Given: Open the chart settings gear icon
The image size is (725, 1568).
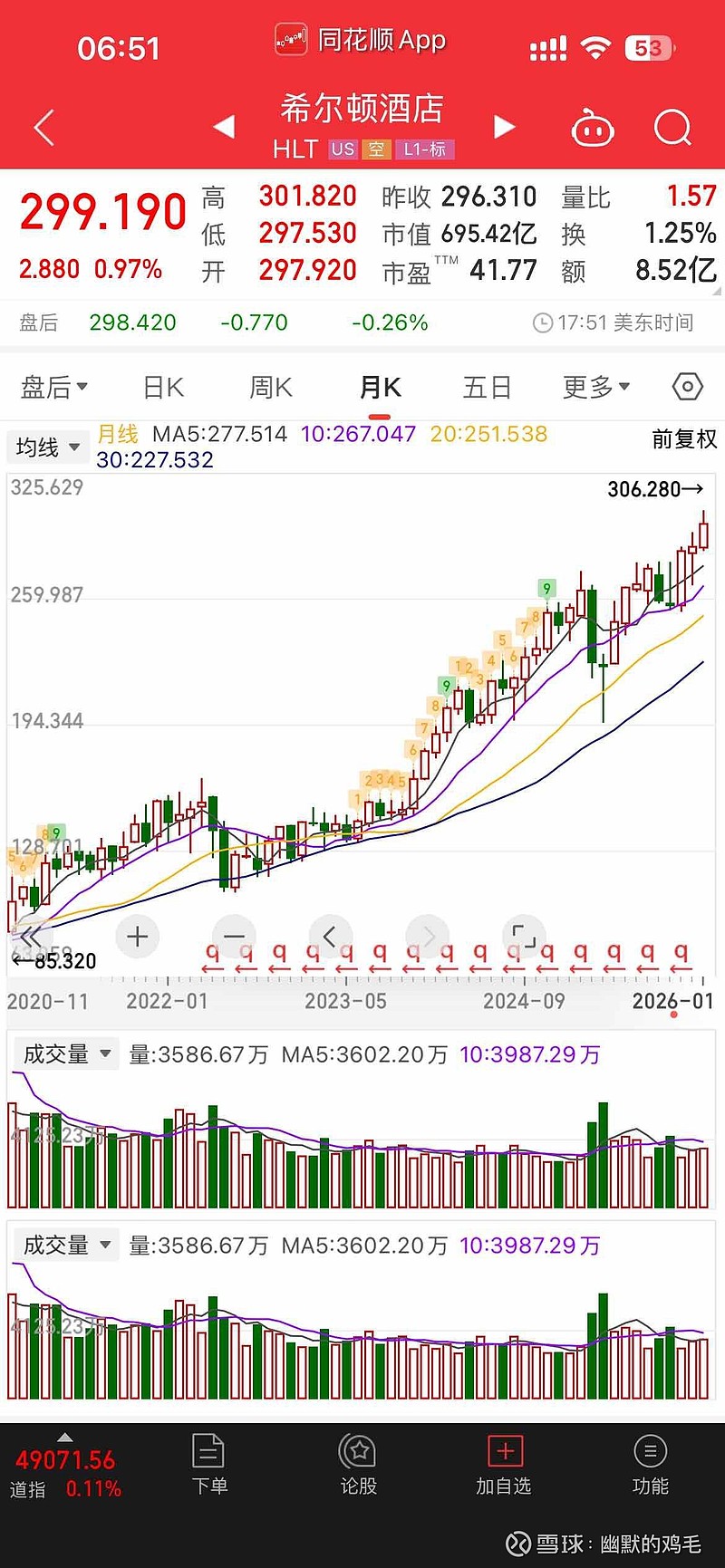Looking at the screenshot, I should point(686,387).
